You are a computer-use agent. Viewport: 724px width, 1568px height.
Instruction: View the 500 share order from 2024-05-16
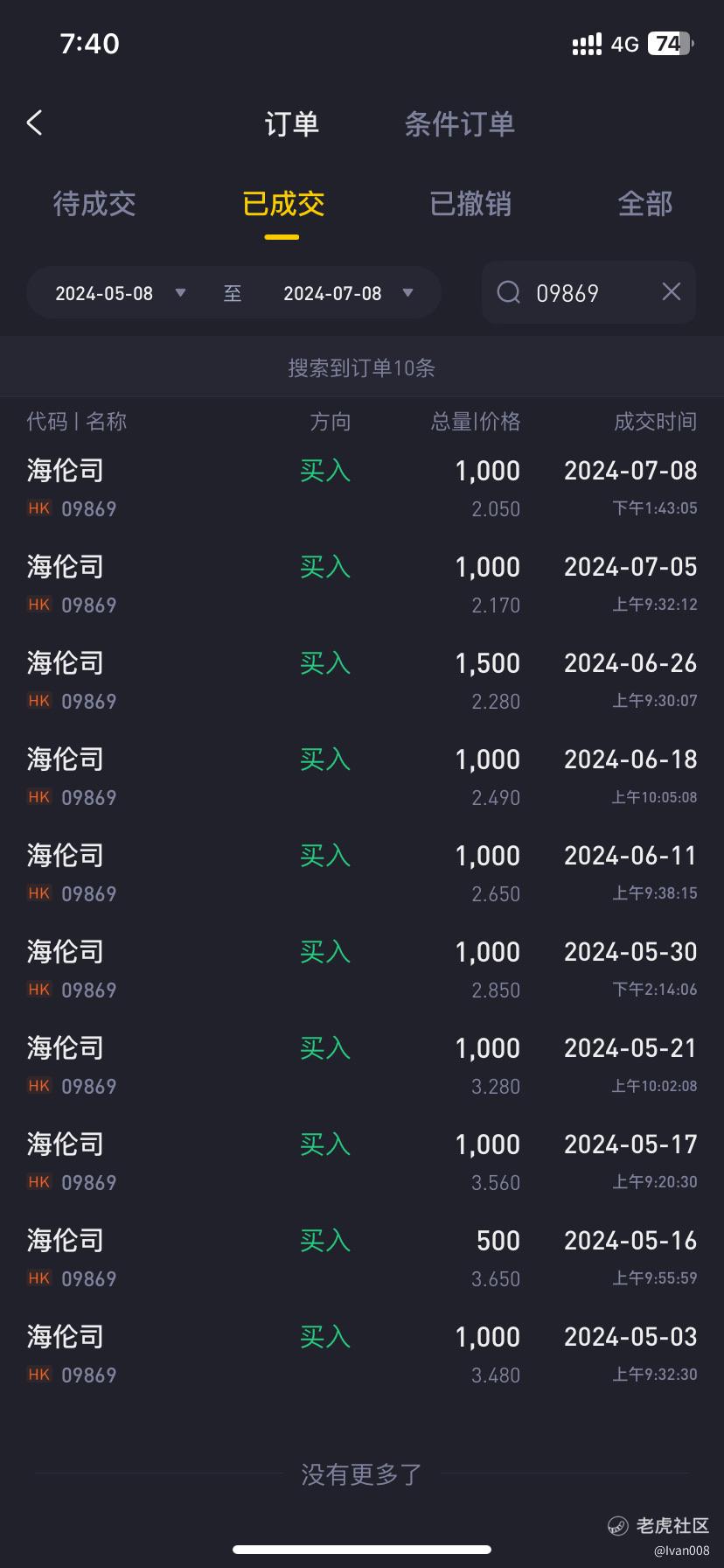(x=362, y=1258)
